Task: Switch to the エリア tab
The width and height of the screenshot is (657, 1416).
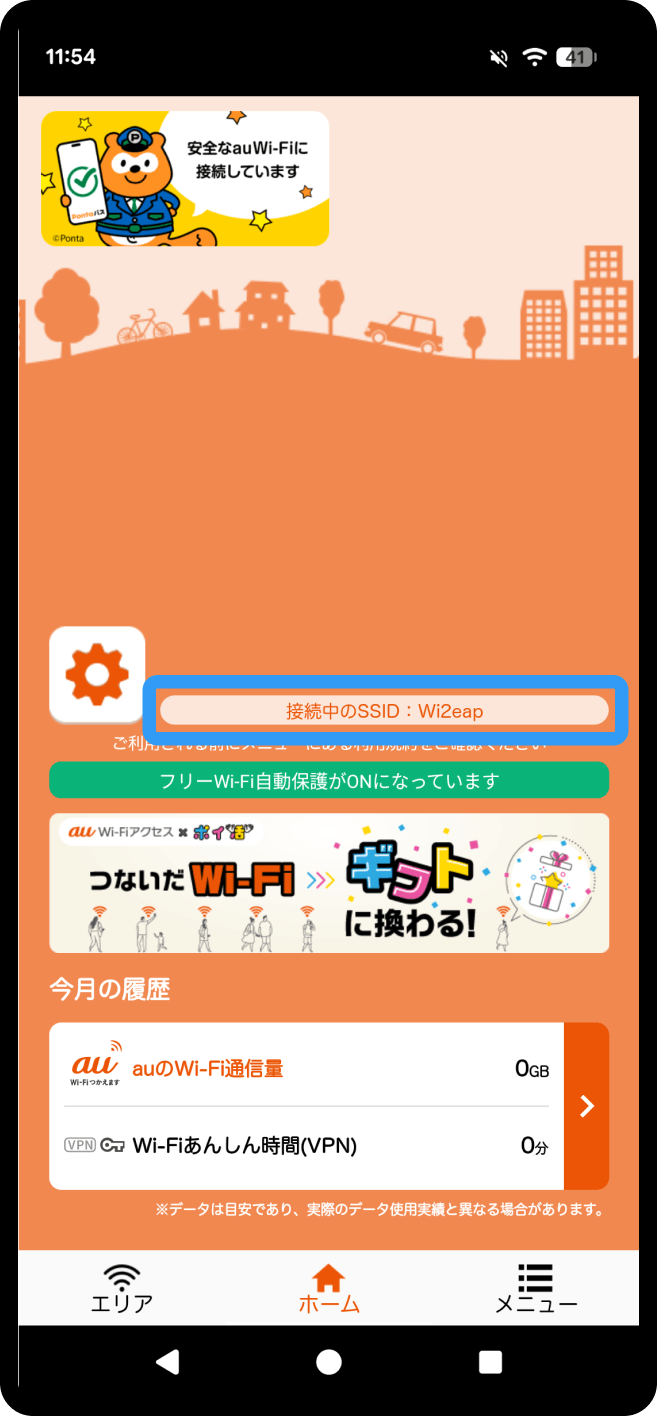Action: (122, 1288)
